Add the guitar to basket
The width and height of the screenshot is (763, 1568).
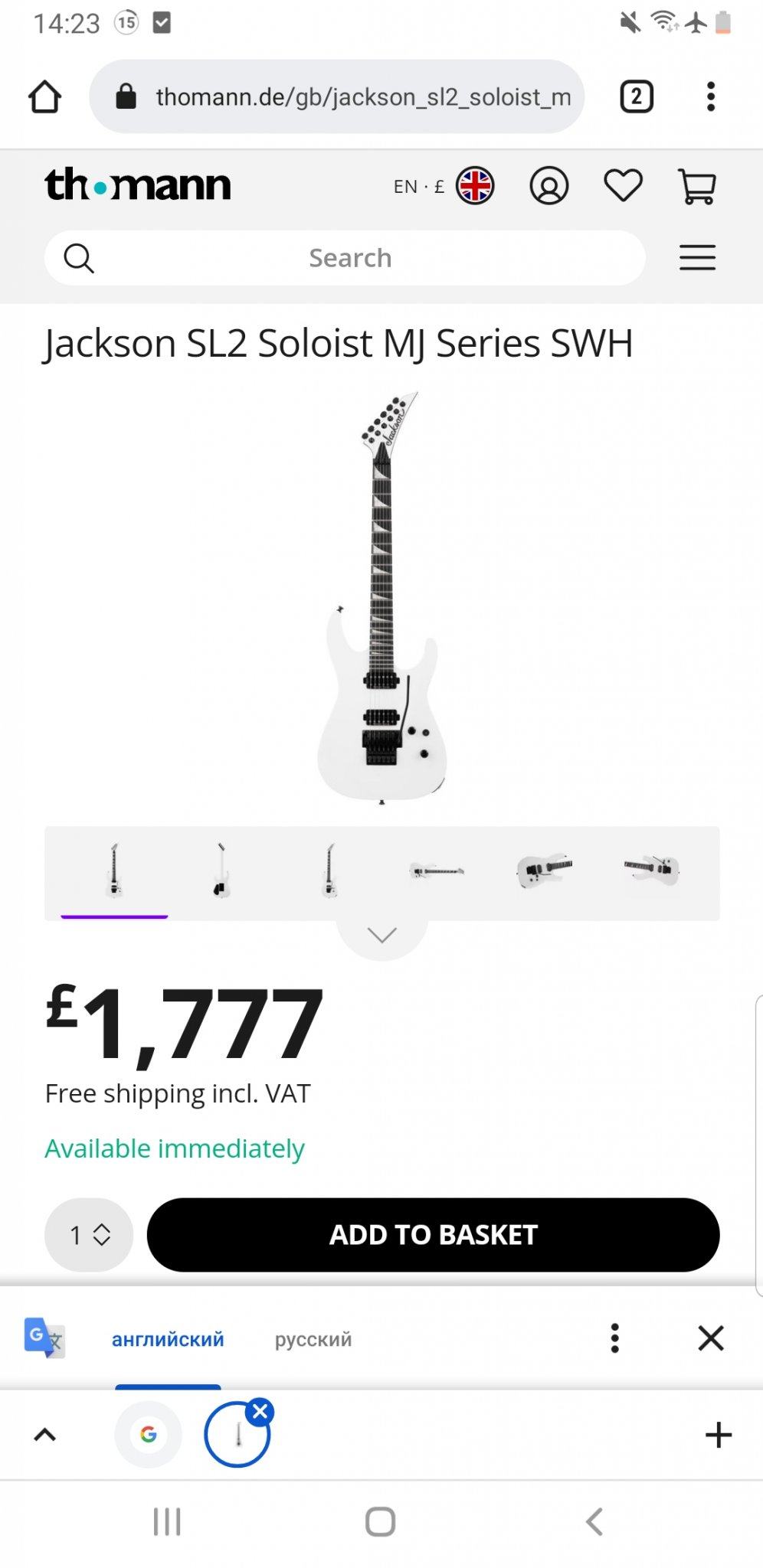point(433,1234)
